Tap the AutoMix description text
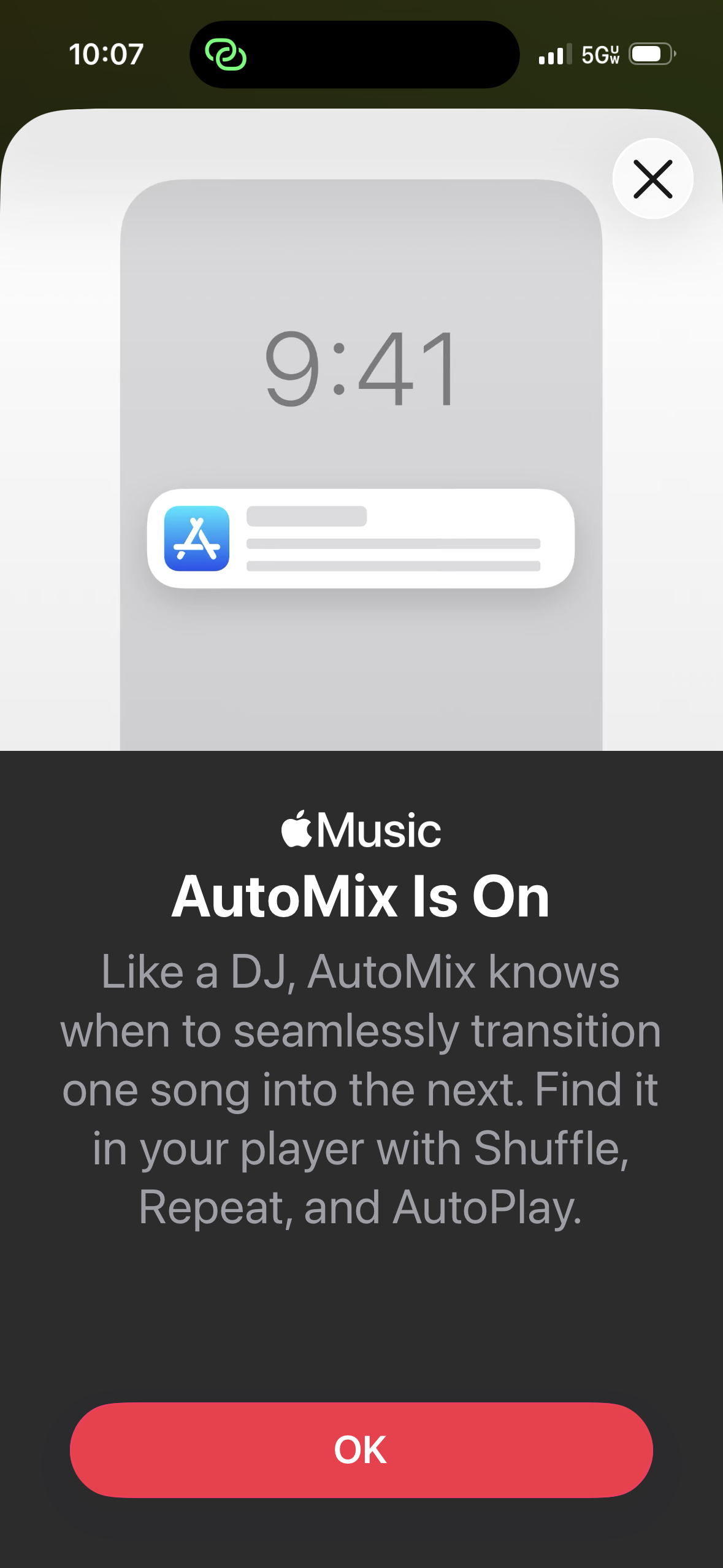Viewport: 723px width, 1568px height. (361, 1089)
